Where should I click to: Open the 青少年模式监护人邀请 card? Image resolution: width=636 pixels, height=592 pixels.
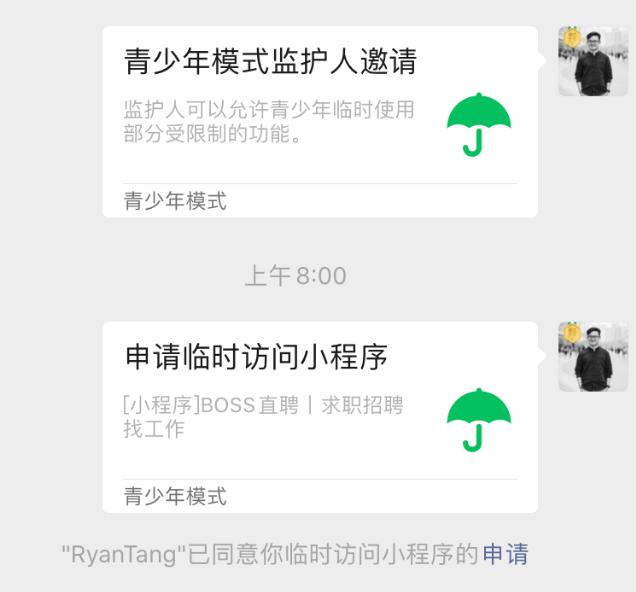[x=319, y=121]
